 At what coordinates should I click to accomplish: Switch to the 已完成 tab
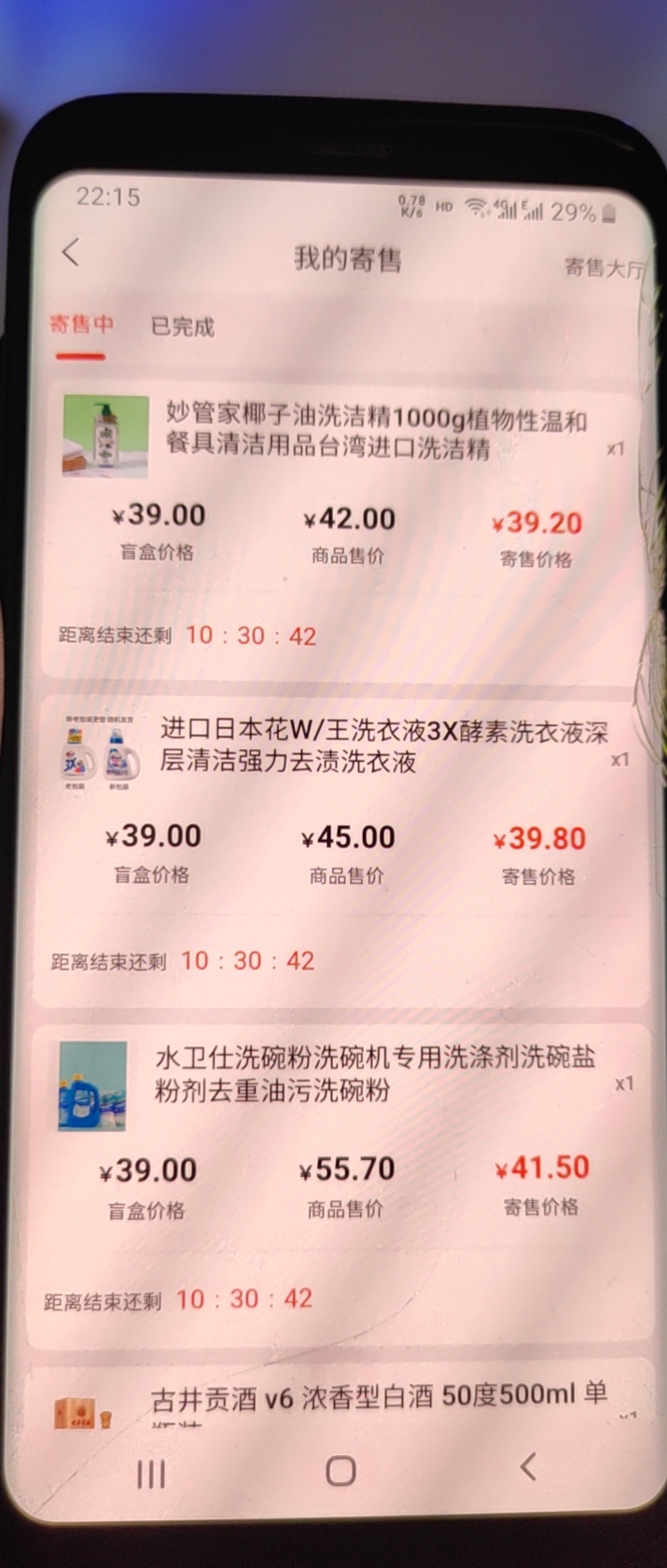[x=183, y=327]
